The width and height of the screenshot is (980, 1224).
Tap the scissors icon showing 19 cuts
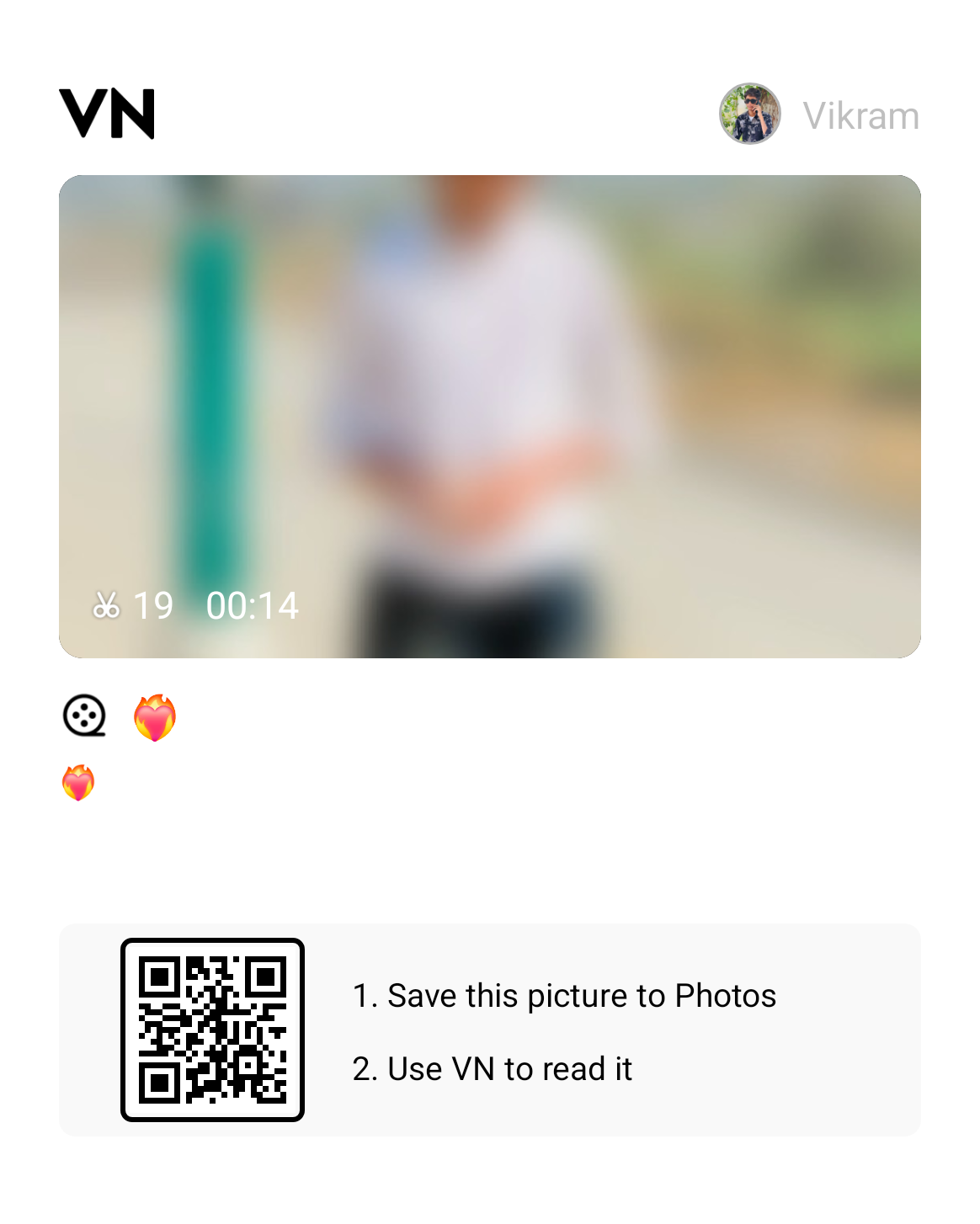tap(109, 604)
